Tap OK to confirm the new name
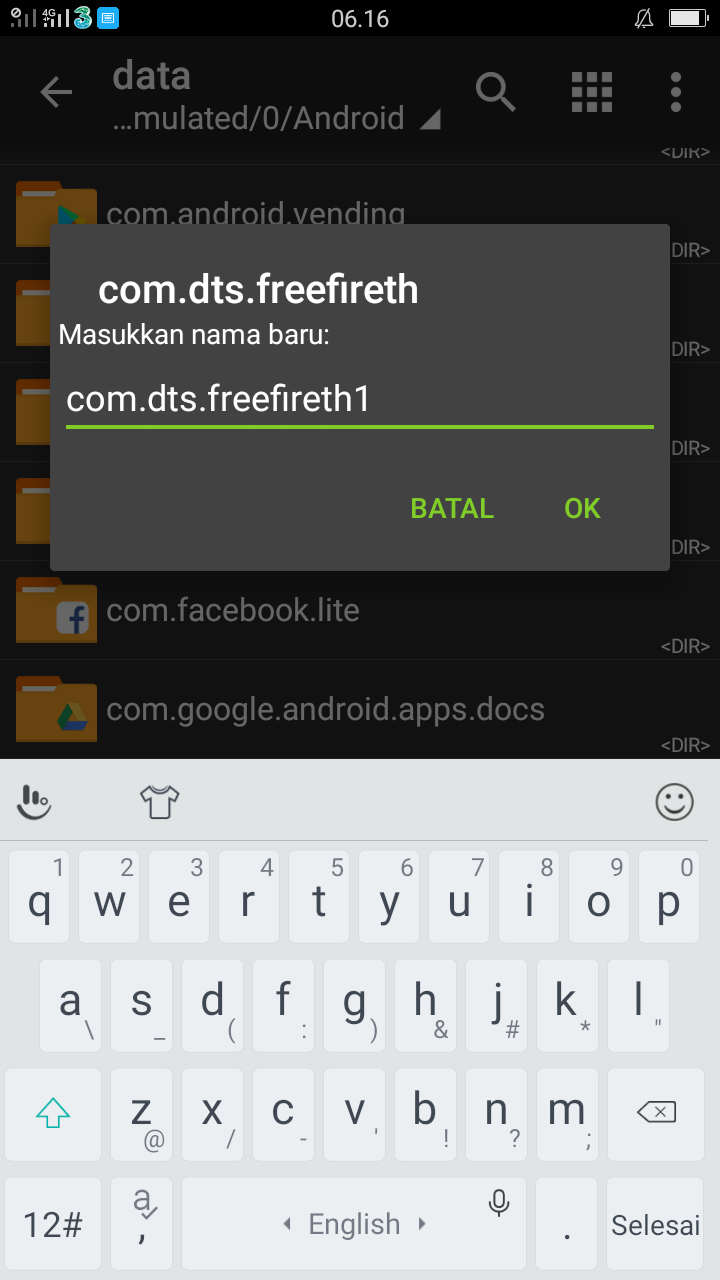Viewport: 720px width, 1280px height. click(582, 508)
